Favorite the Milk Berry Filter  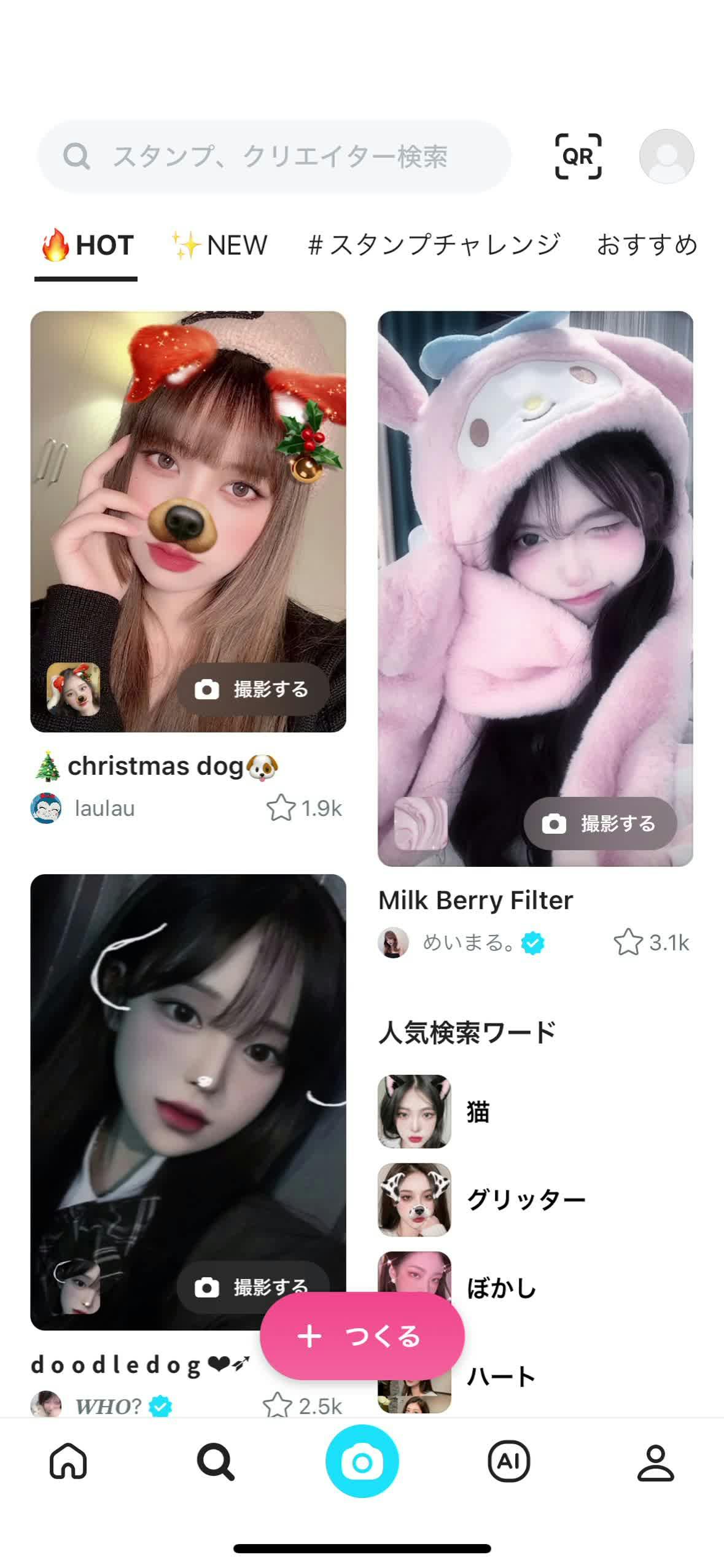coord(628,942)
